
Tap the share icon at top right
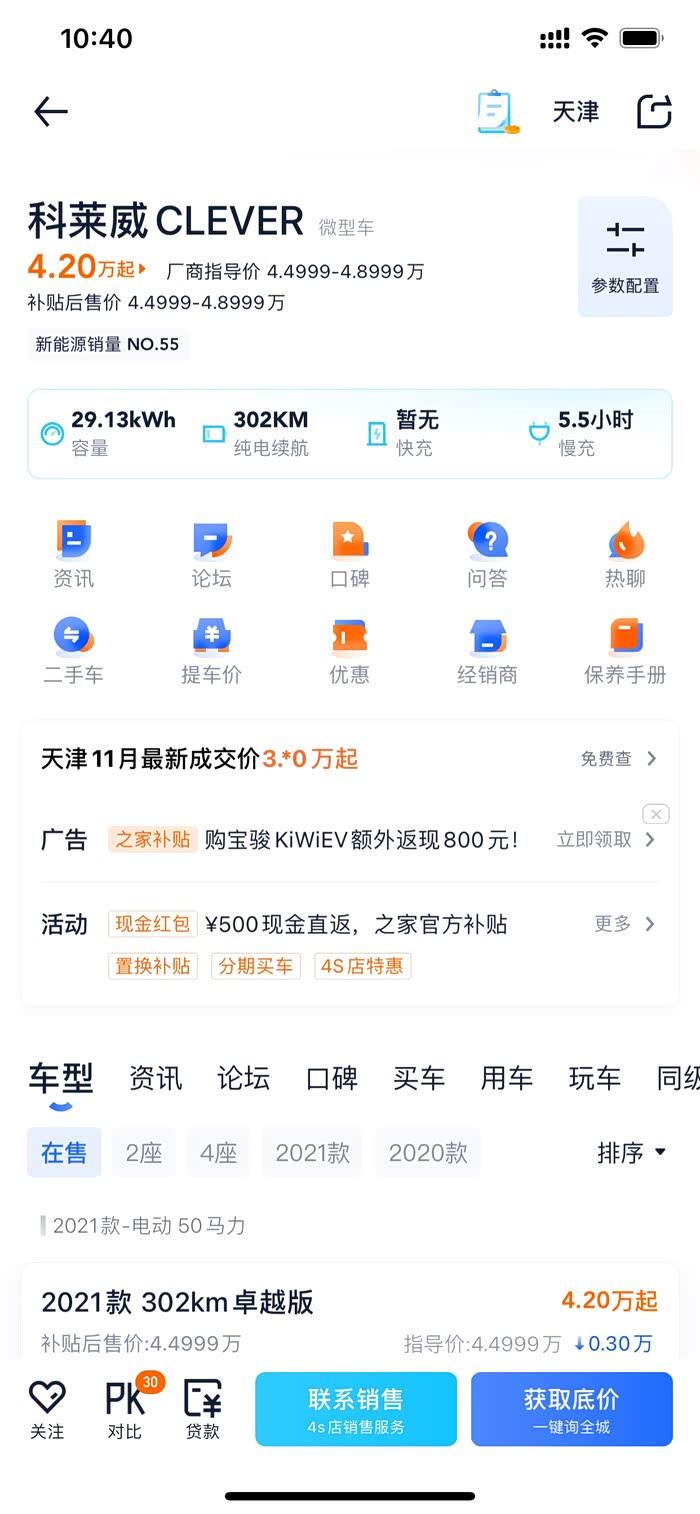click(654, 111)
